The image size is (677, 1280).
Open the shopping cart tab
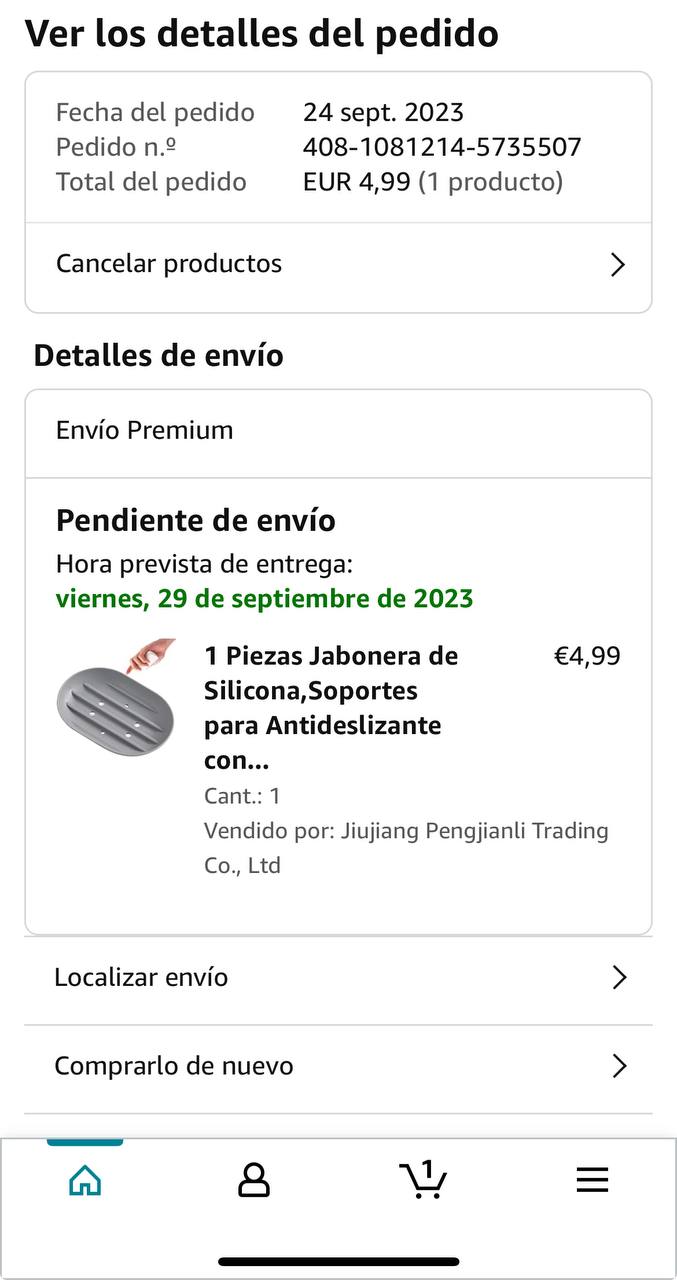pos(423,1180)
